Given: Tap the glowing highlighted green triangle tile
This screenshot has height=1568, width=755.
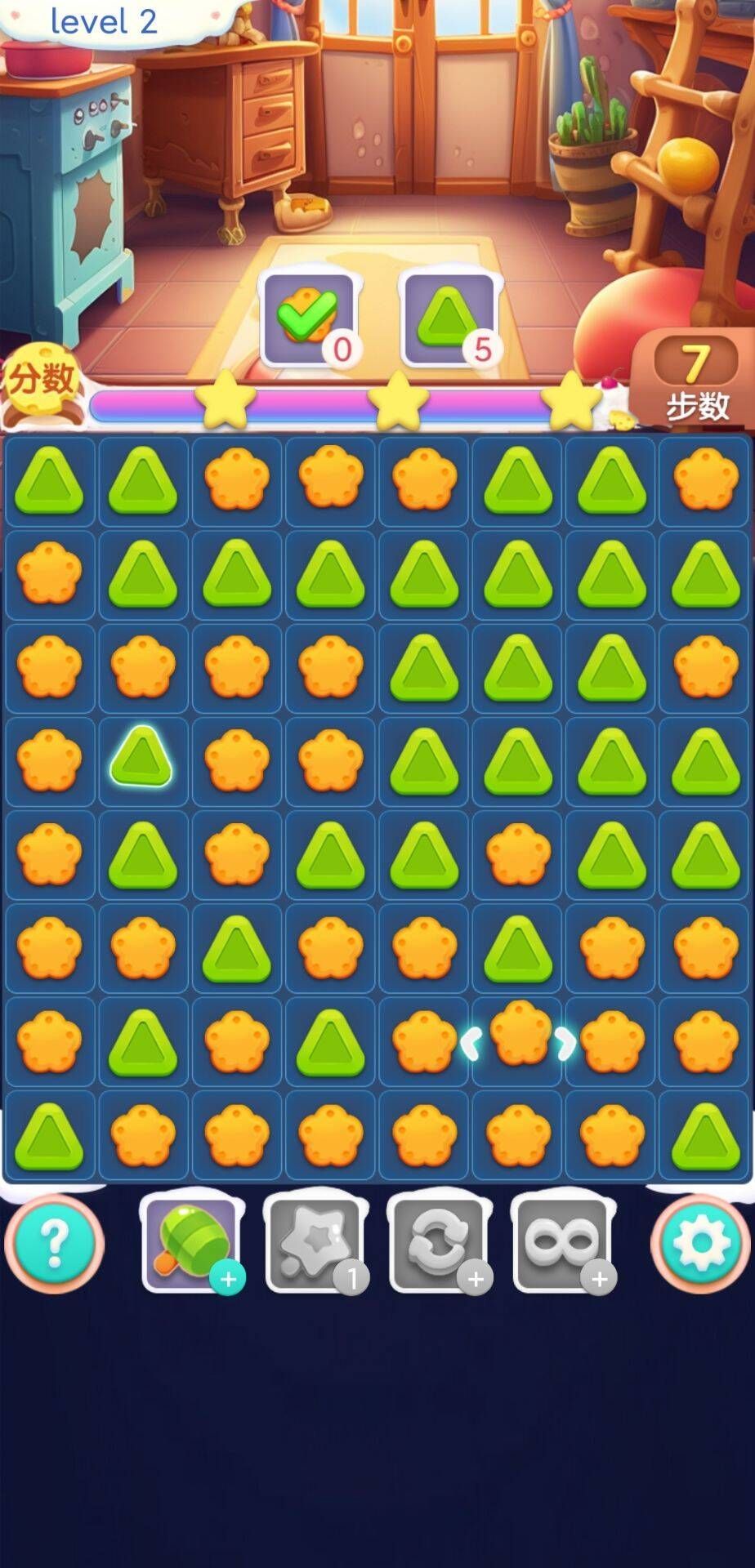Looking at the screenshot, I should tap(142, 758).
